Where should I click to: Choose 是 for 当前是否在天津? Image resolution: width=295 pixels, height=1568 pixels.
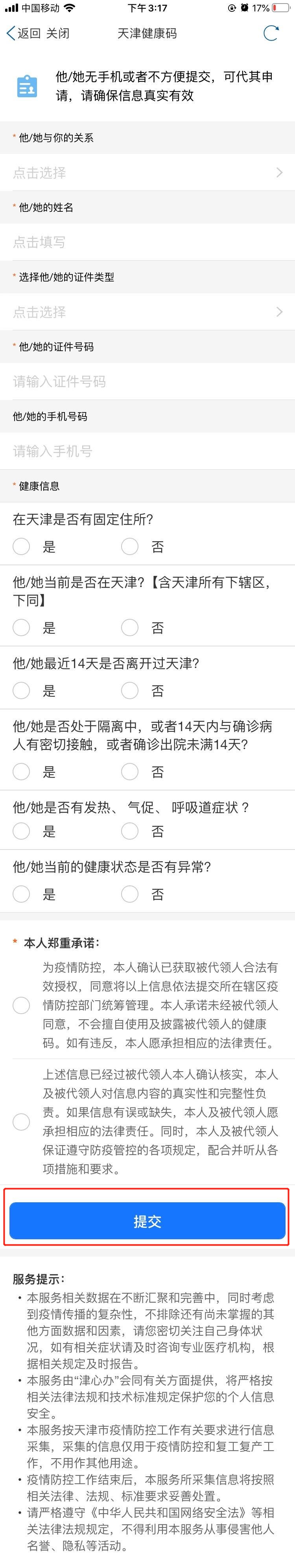22,628
